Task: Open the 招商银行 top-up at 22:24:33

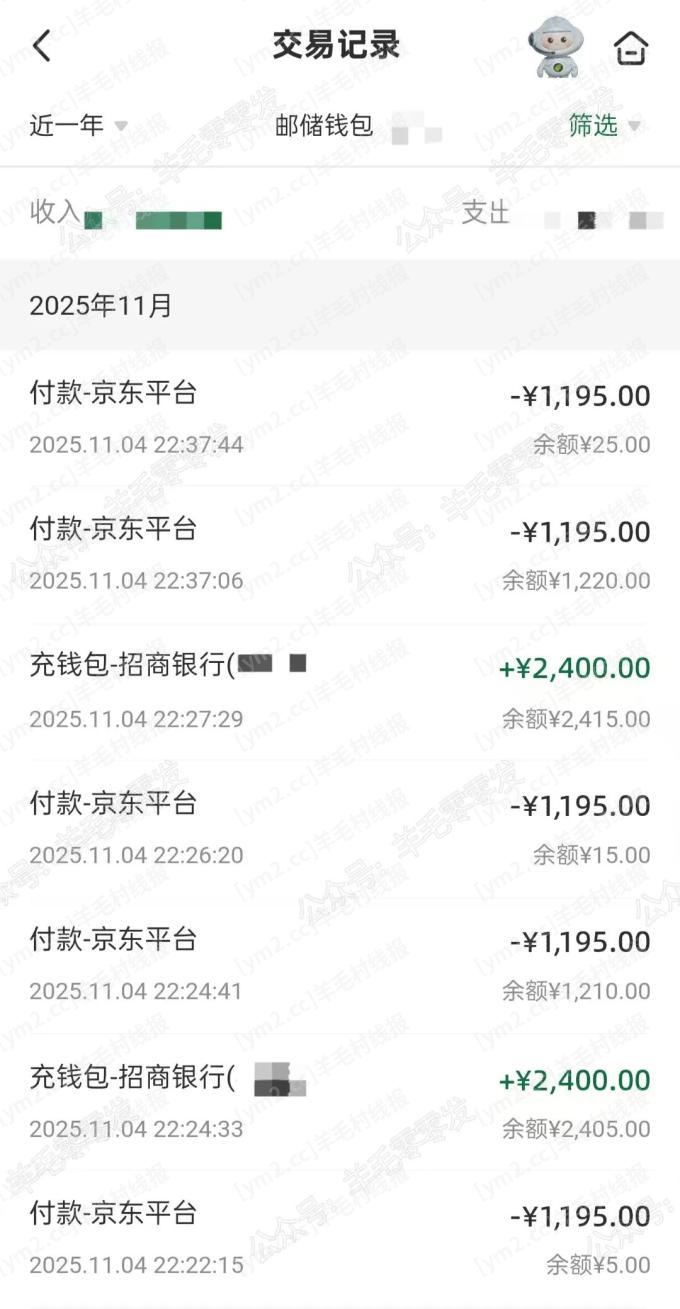Action: tap(340, 1103)
